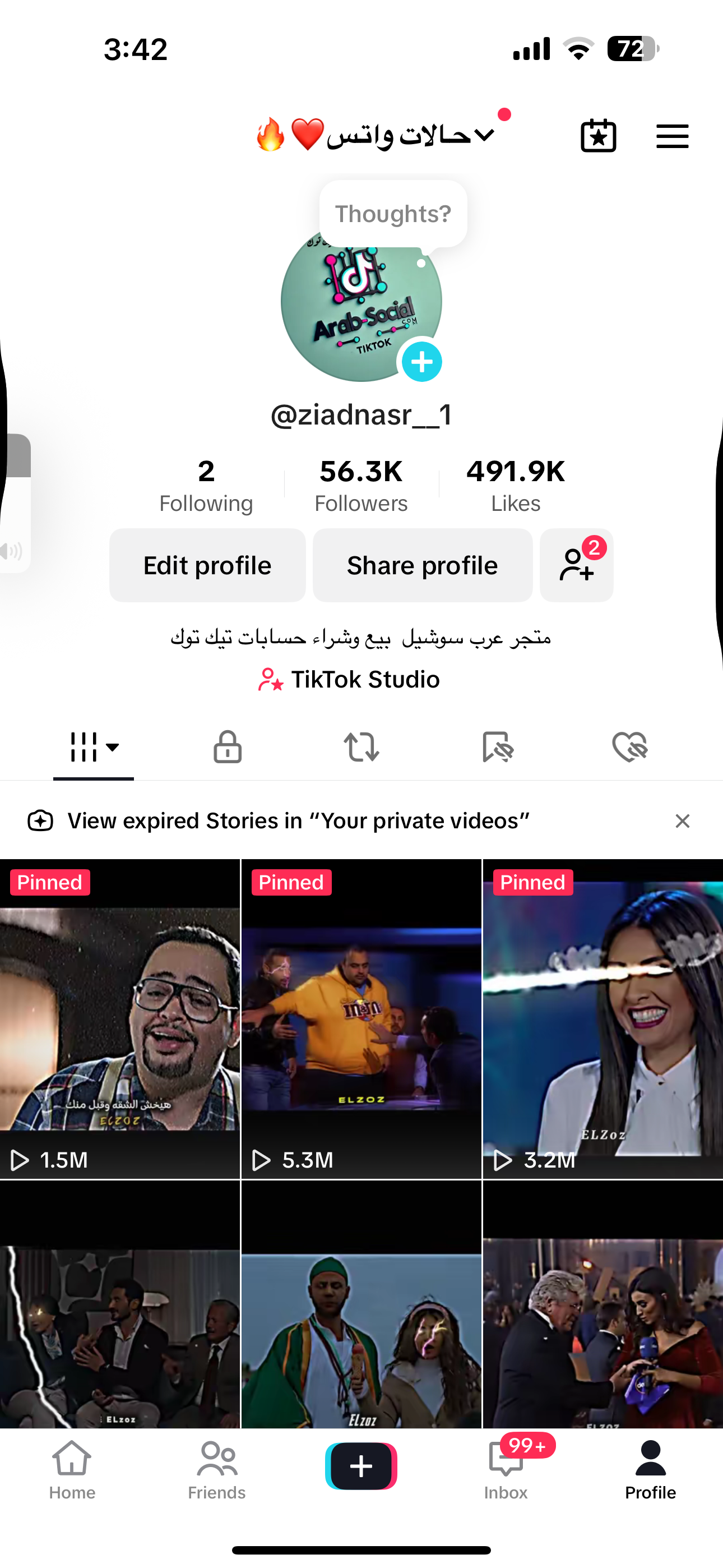The width and height of the screenshot is (723, 1568).
Task: Switch to the hidden liked videos tab
Action: tap(630, 747)
